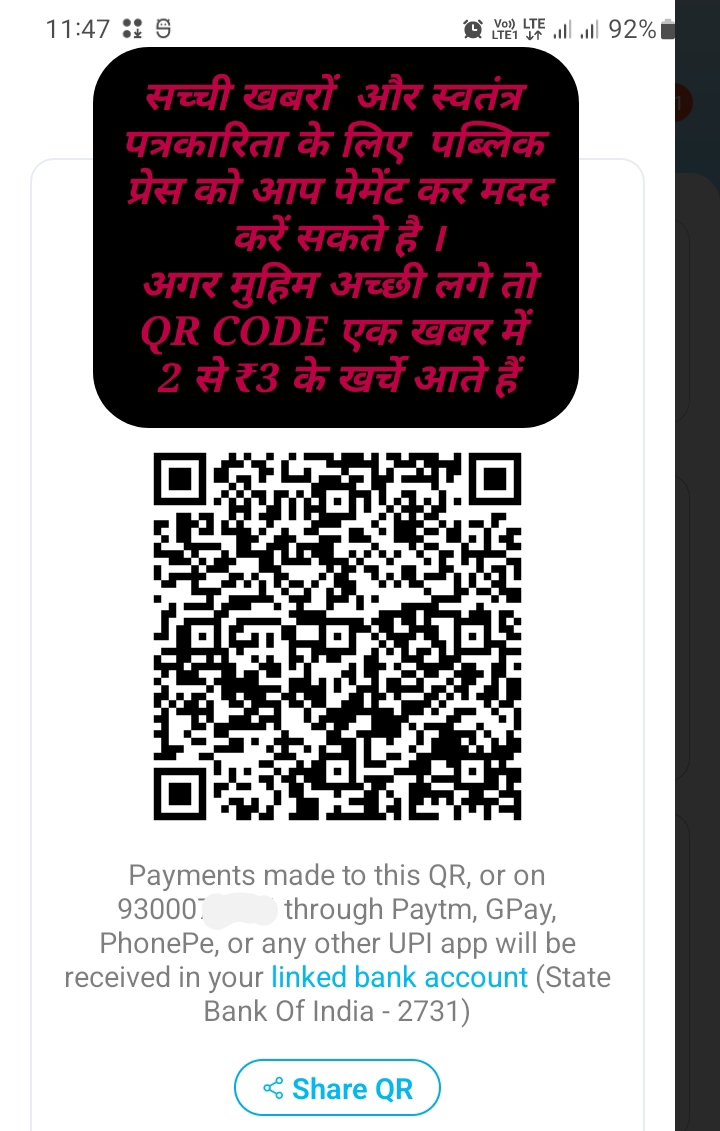720x1131 pixels.
Task: Open the linked bank account link
Action: point(399,976)
